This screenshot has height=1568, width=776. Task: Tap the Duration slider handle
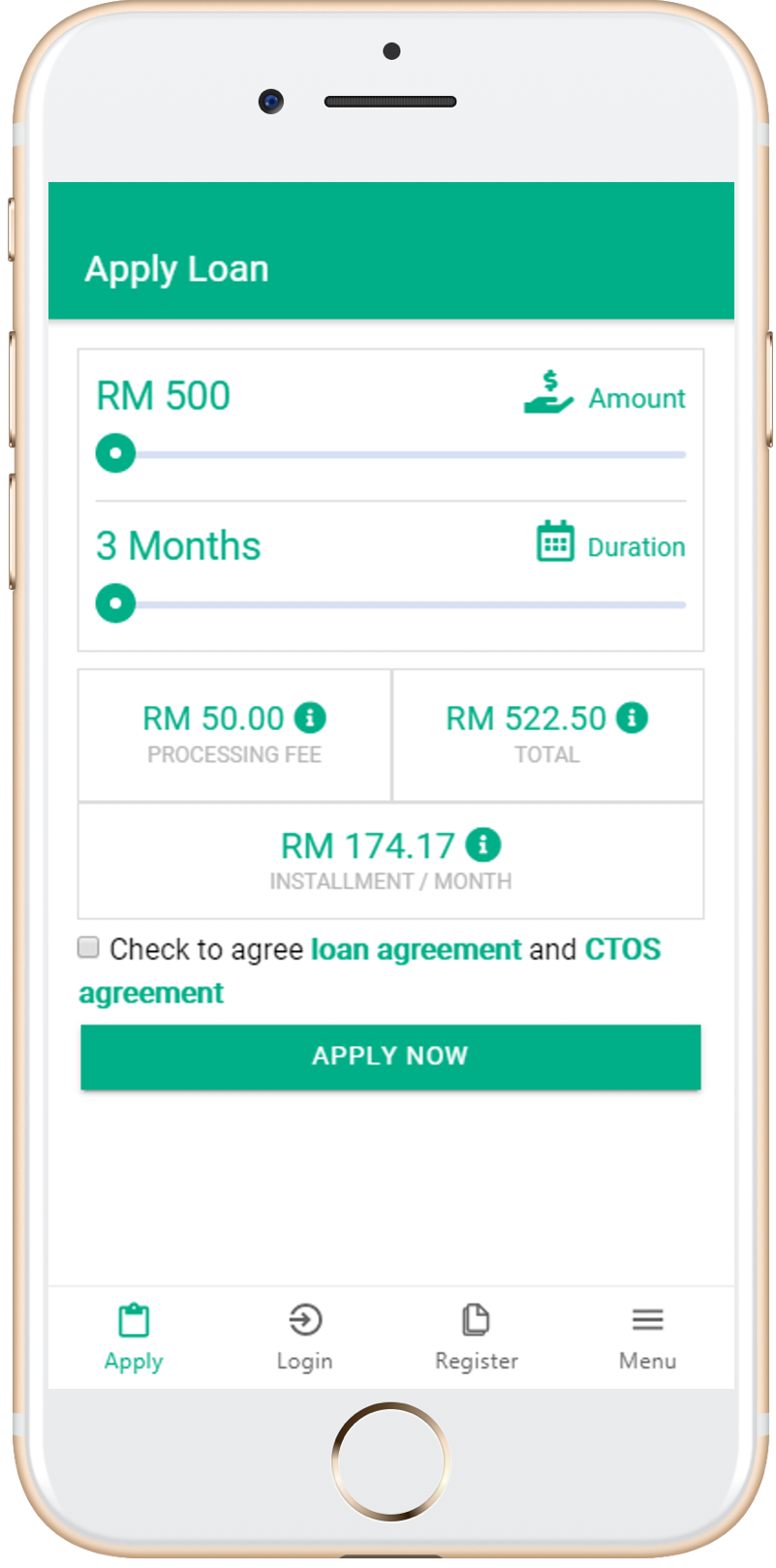[115, 603]
